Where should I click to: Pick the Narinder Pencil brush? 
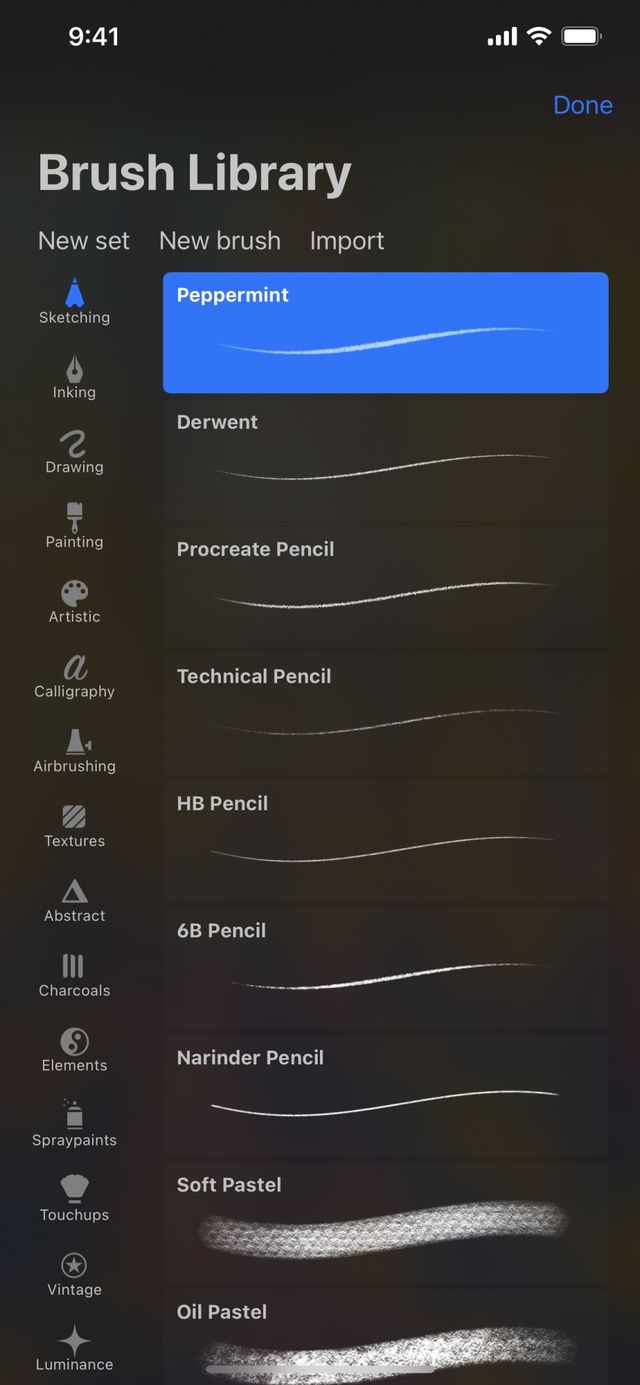coord(385,1094)
